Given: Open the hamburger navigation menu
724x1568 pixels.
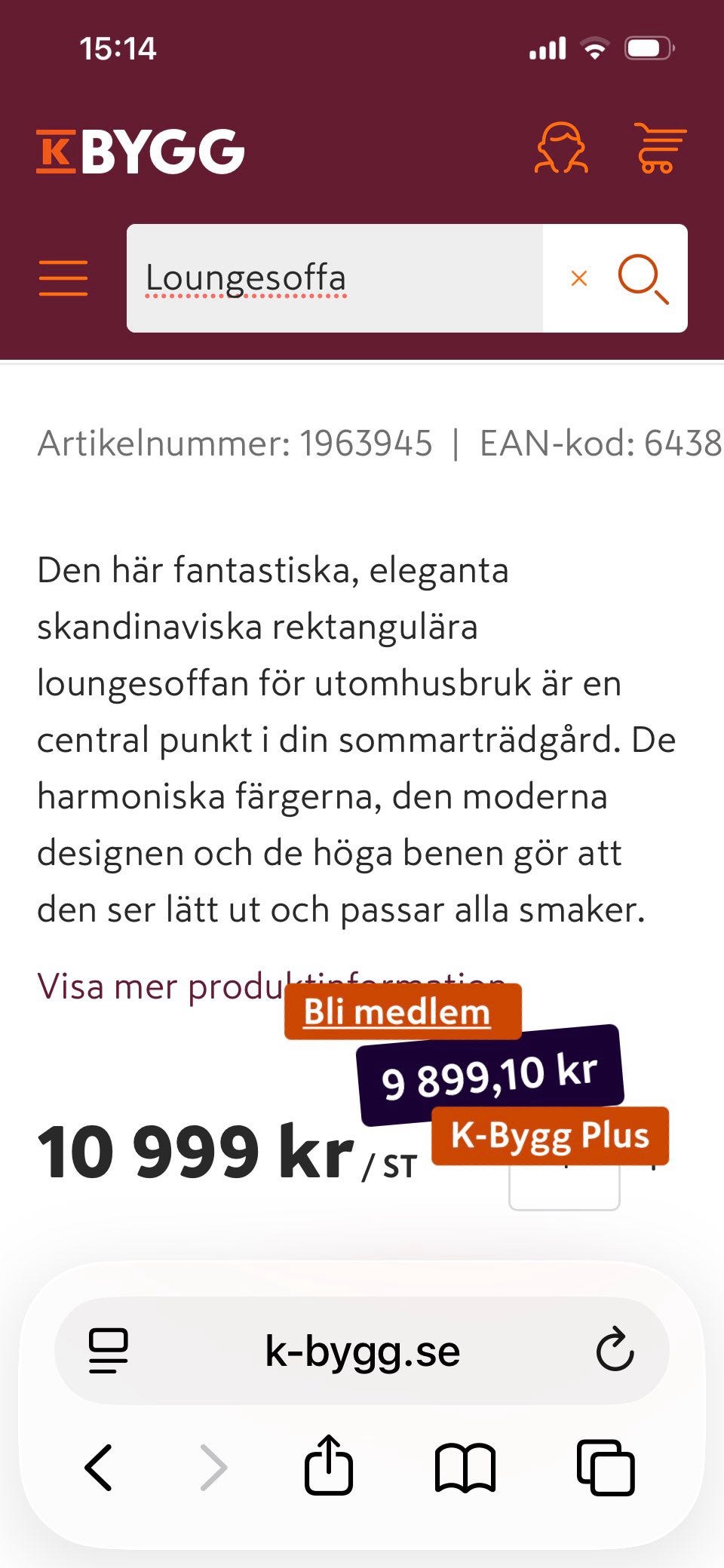Looking at the screenshot, I should (63, 278).
